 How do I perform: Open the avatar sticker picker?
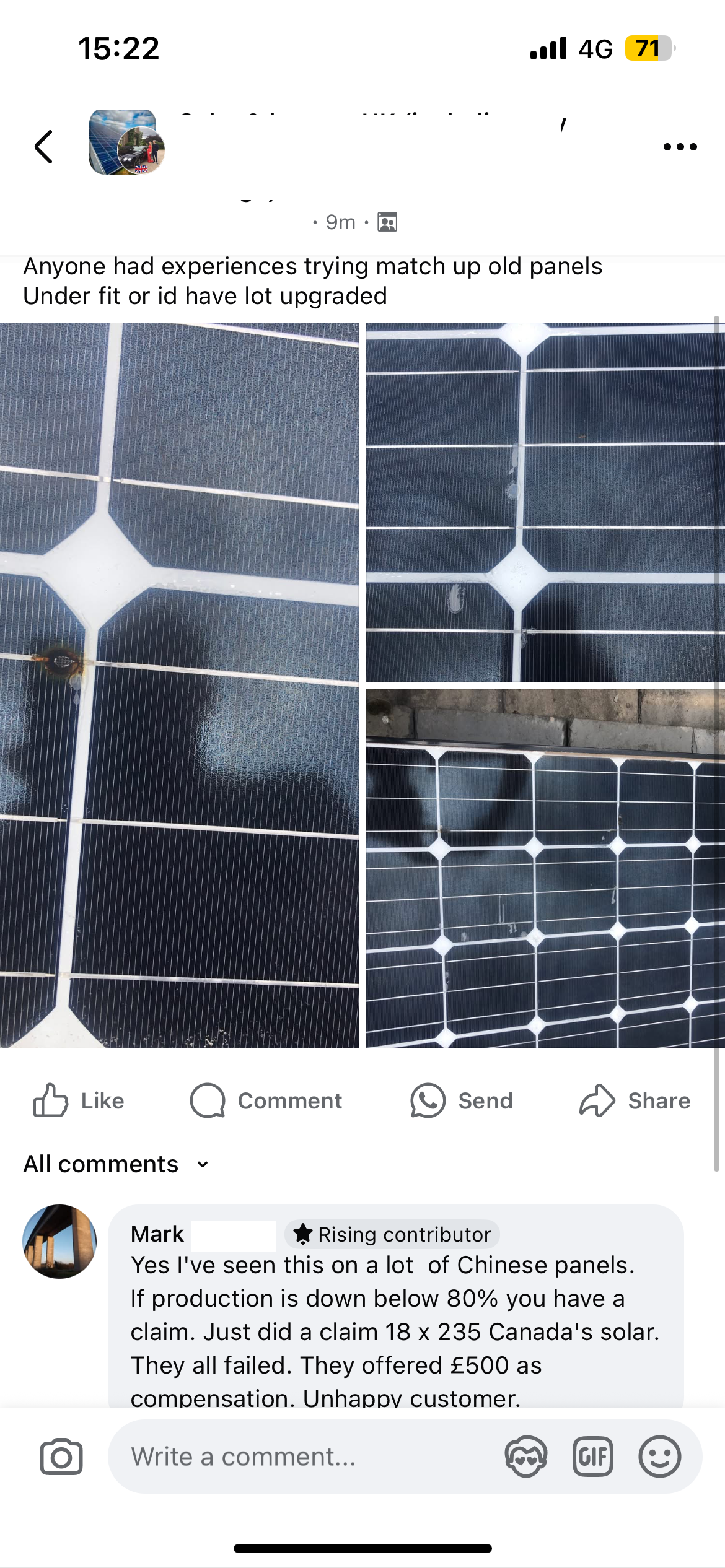click(x=525, y=1457)
